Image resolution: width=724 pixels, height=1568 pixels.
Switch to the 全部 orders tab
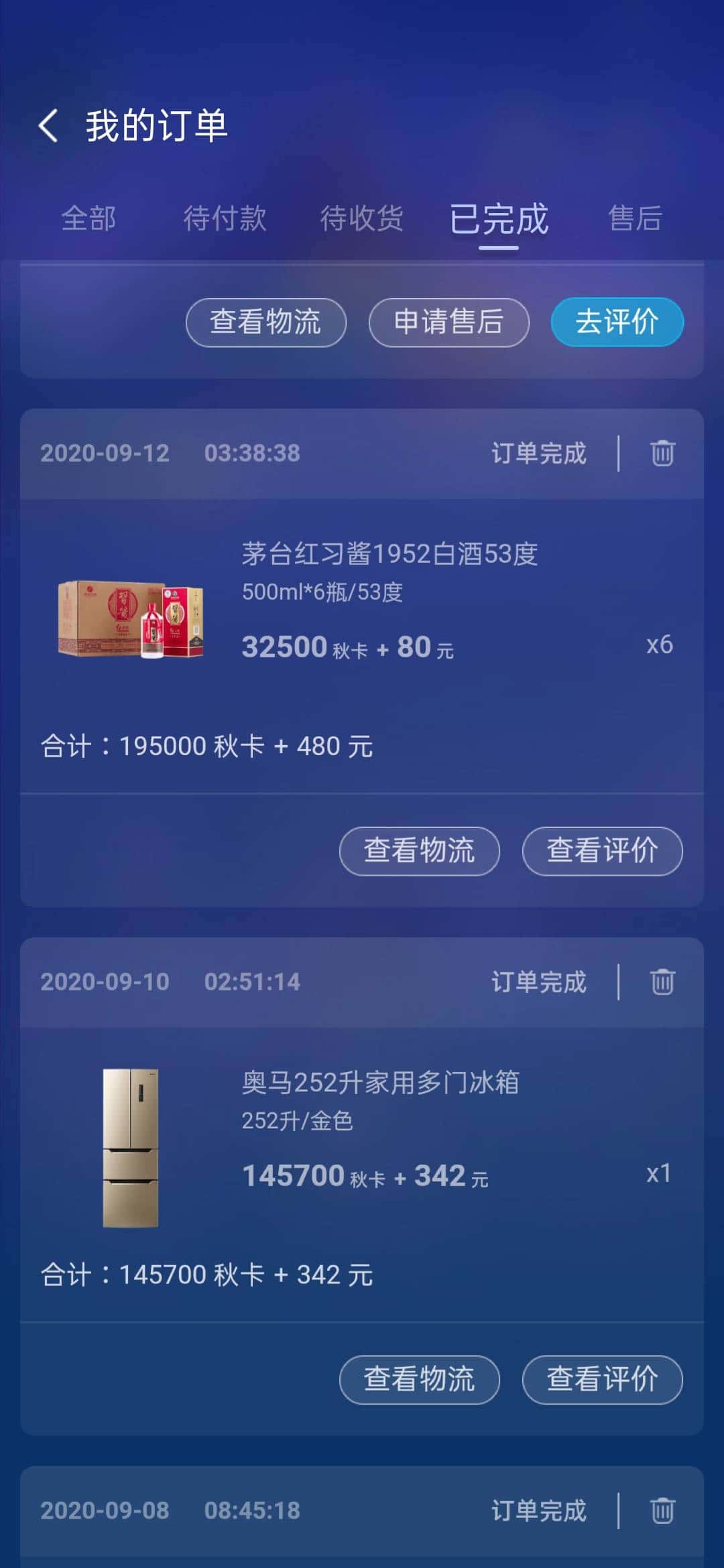pyautogui.click(x=89, y=218)
